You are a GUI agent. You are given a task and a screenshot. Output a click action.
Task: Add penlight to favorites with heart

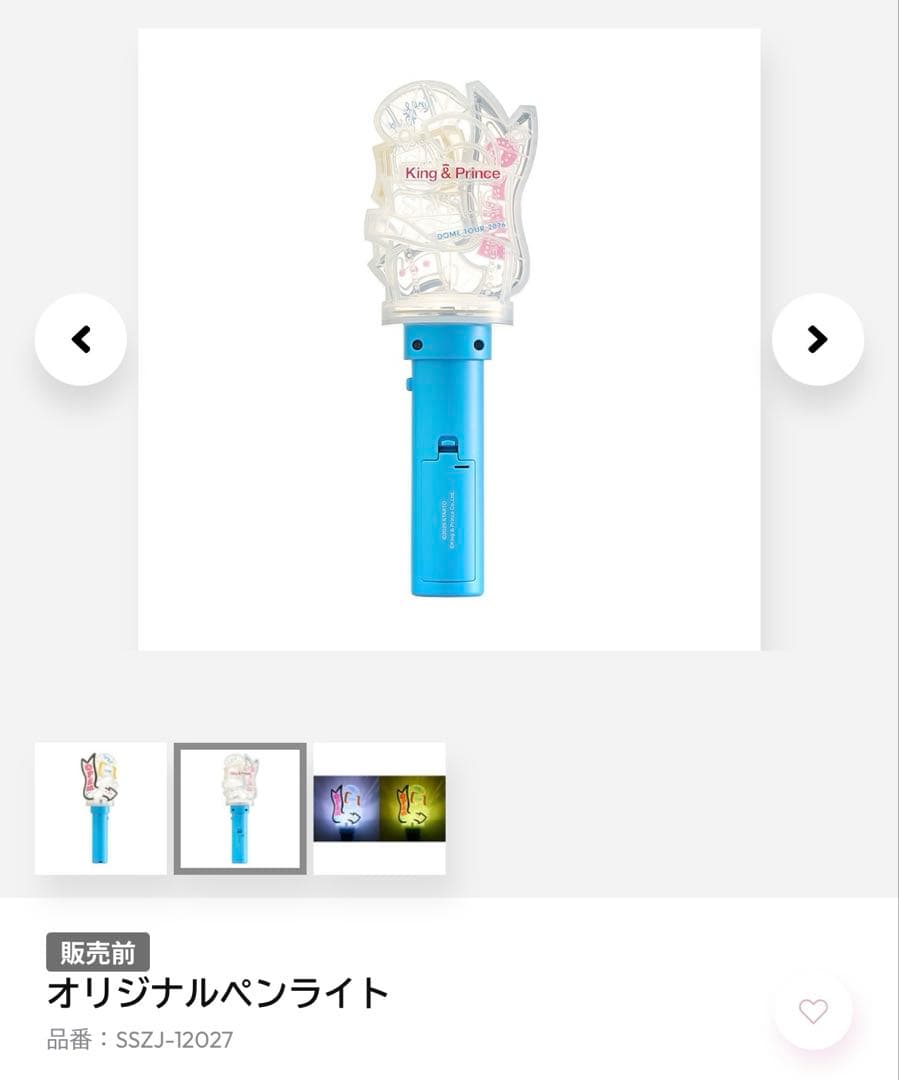pos(813,1011)
